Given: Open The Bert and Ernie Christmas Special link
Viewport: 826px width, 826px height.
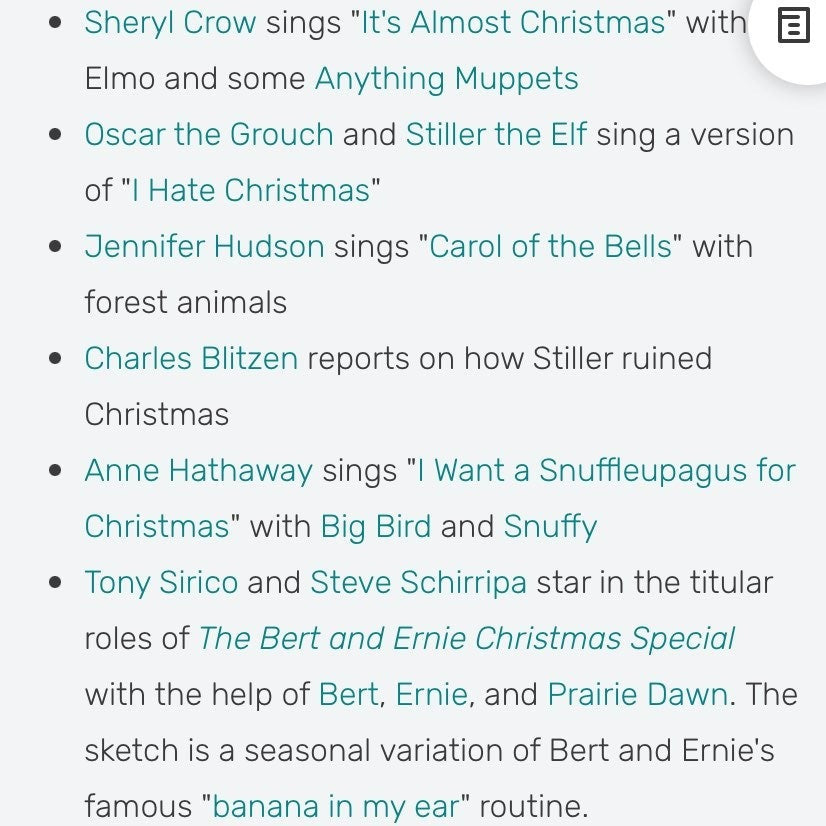Looking at the screenshot, I should (467, 639).
